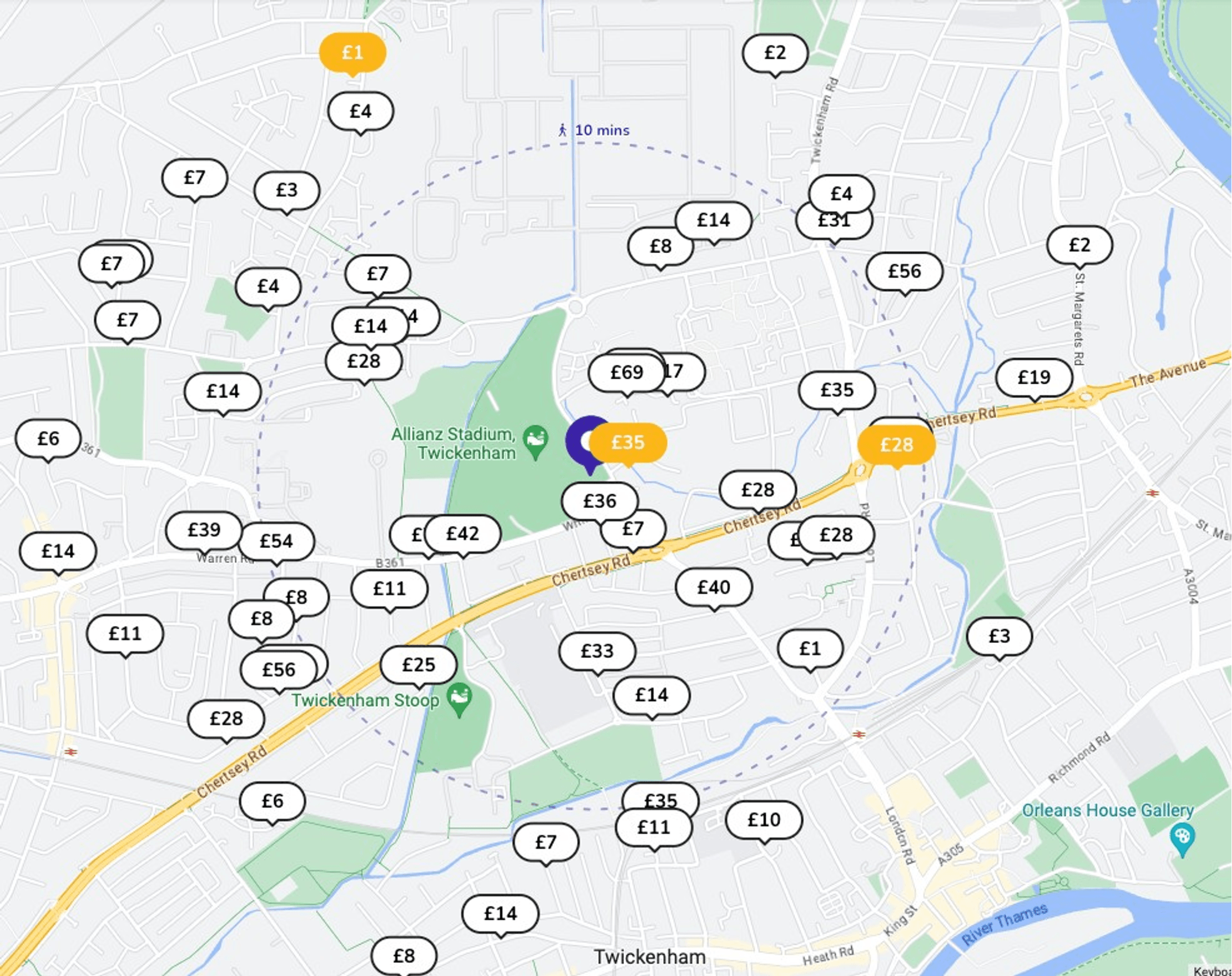The width and height of the screenshot is (1232, 976).
Task: Select the £2 marker by St. Margarets Rd
Action: [1079, 245]
